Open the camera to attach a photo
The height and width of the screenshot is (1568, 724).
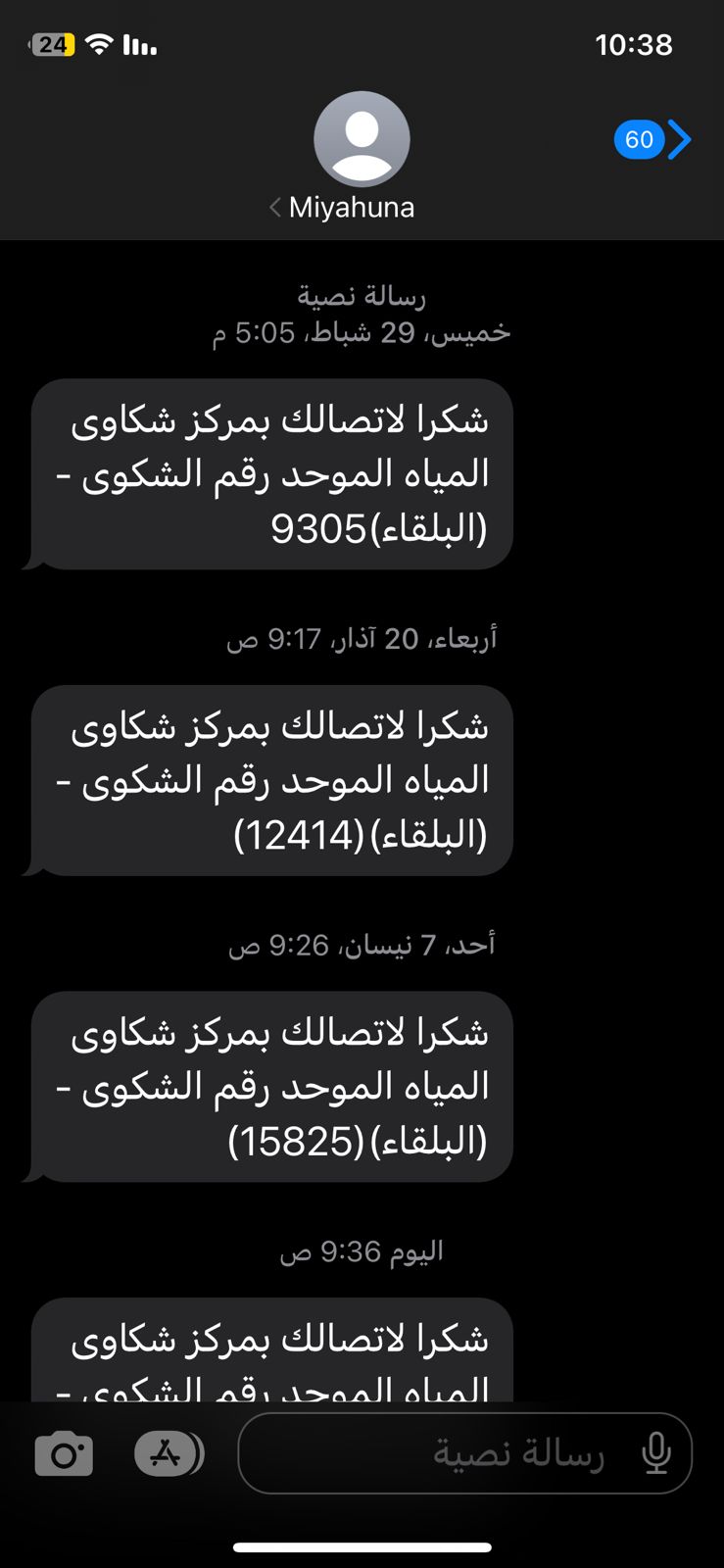click(64, 1453)
